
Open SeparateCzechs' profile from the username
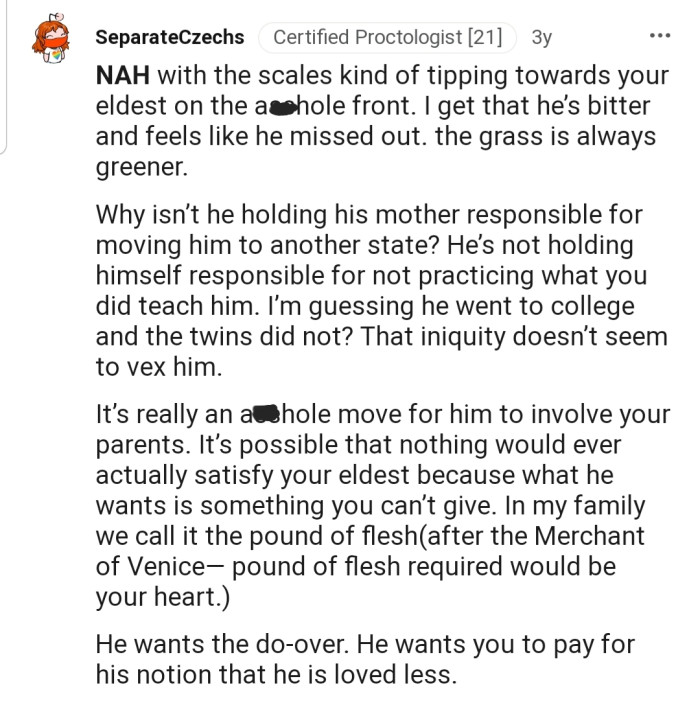click(169, 37)
